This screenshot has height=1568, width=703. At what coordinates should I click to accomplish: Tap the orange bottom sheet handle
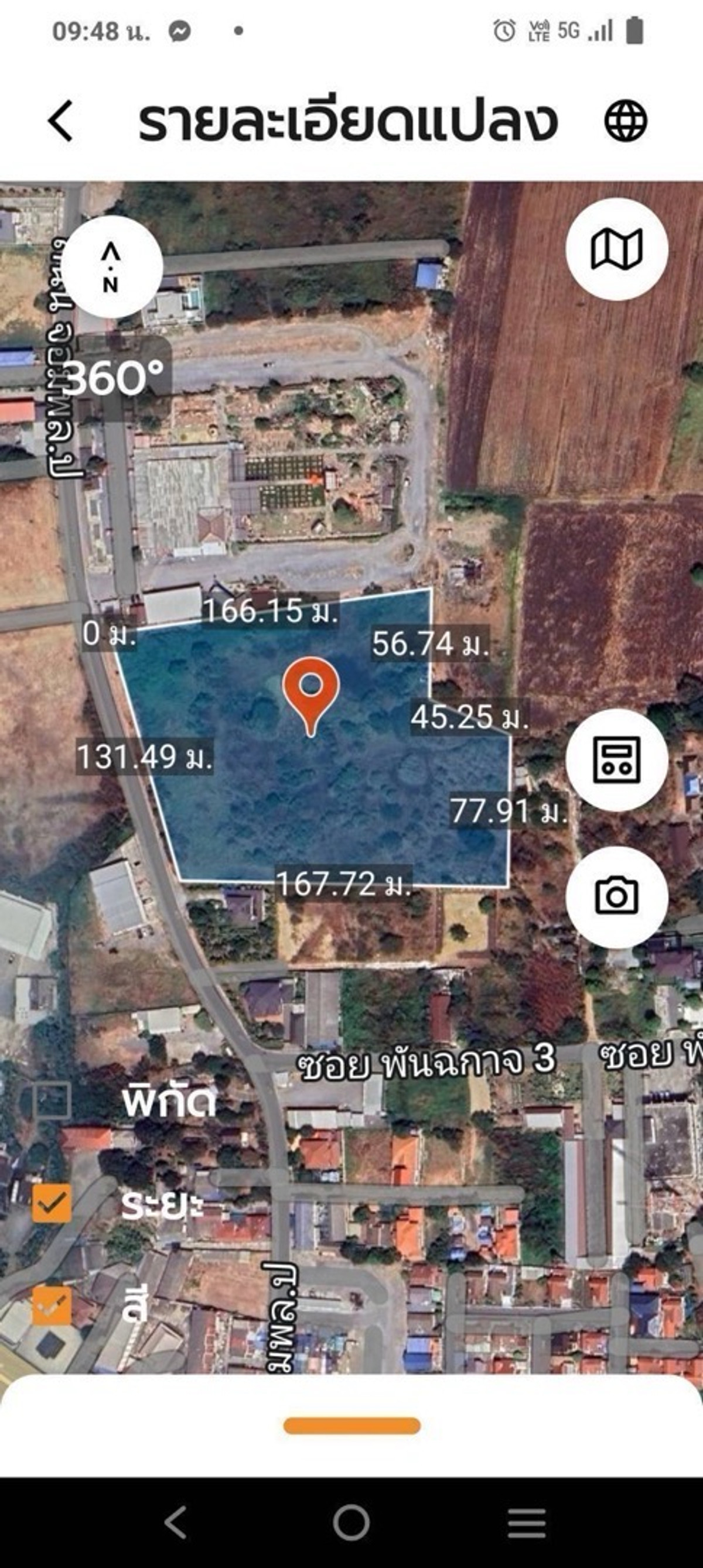coord(351,1426)
